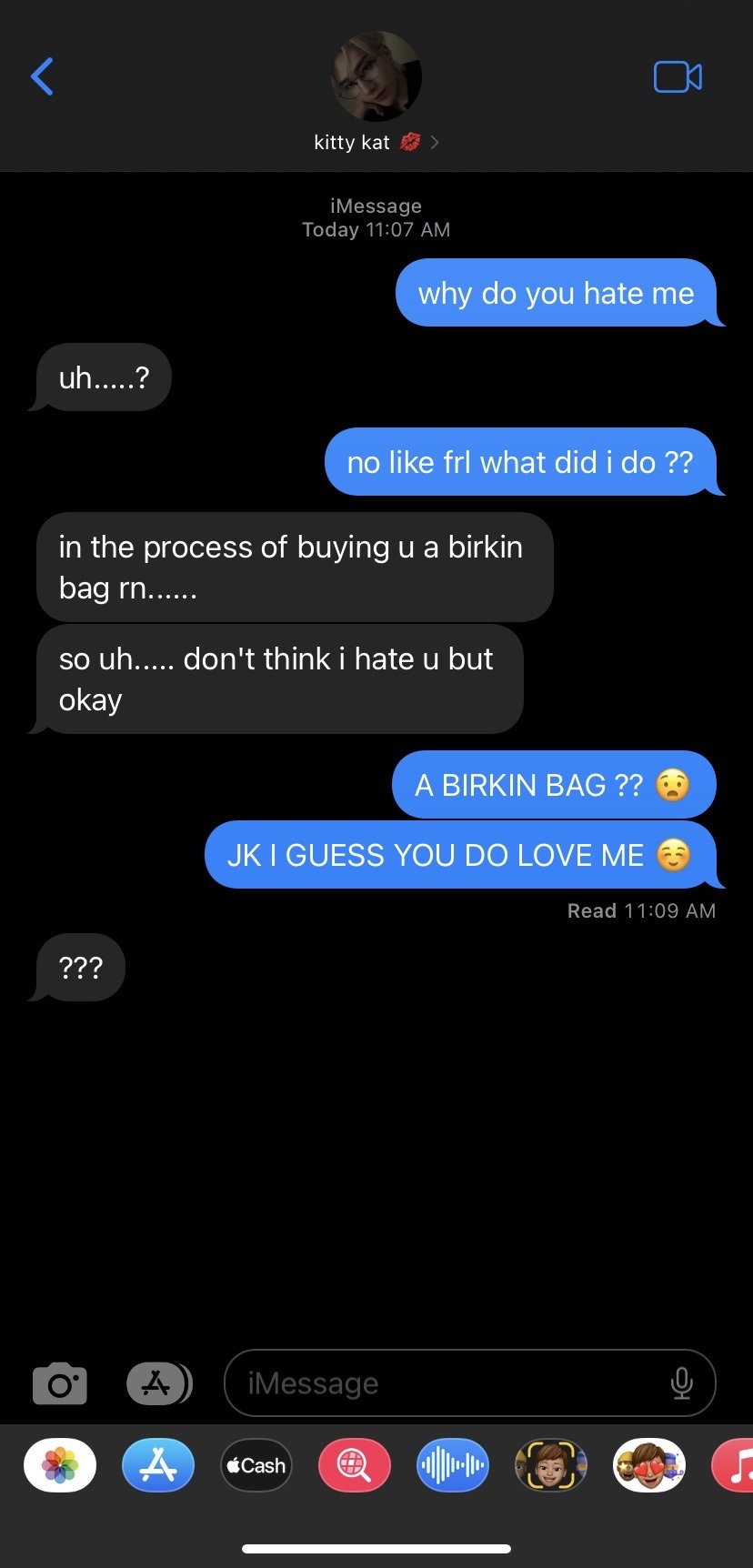Open the Memoji stickers app
Screen dimensions: 753x1568
pos(649,1466)
